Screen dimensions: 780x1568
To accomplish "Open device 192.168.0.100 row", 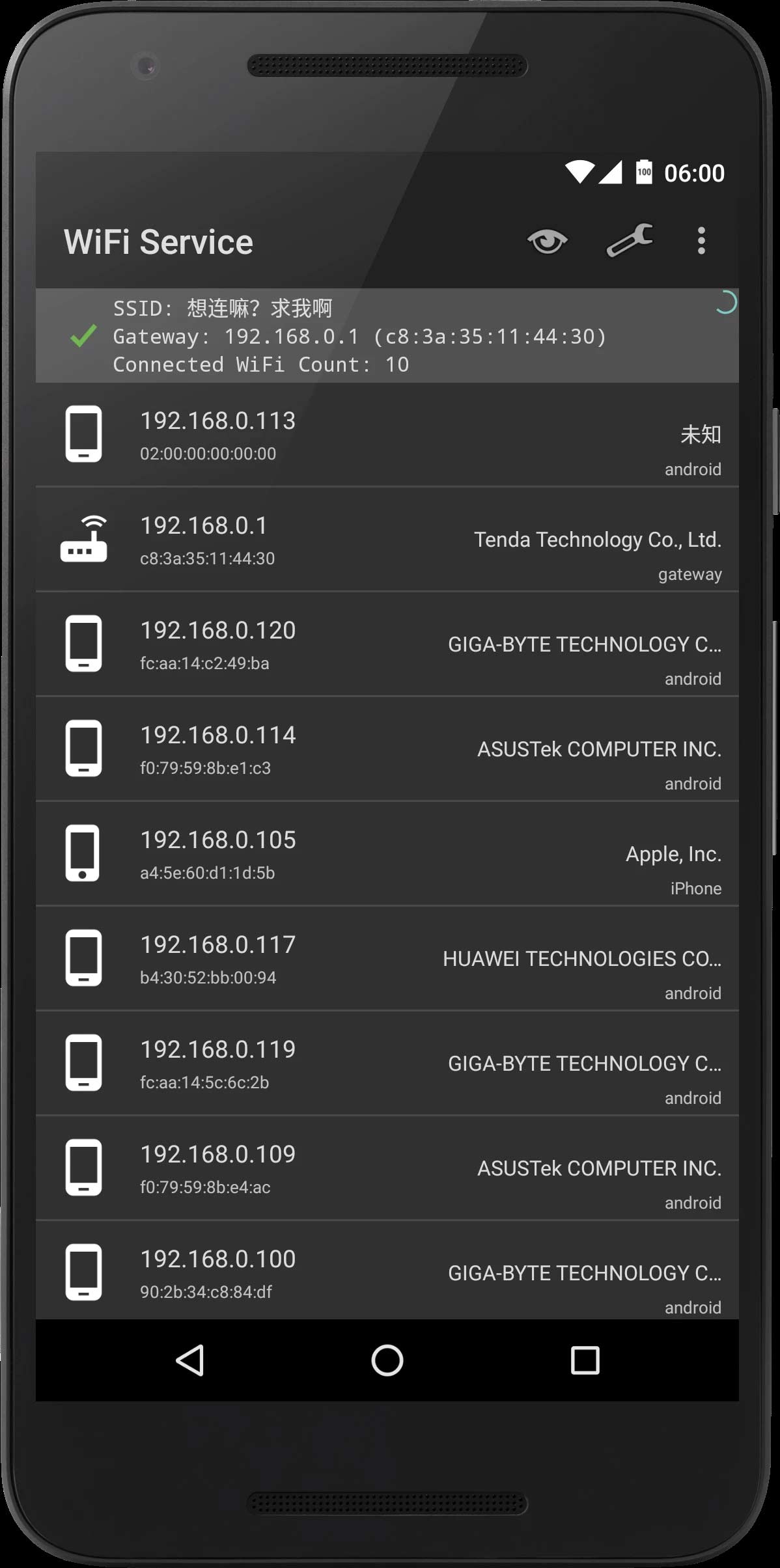I will click(x=387, y=1270).
